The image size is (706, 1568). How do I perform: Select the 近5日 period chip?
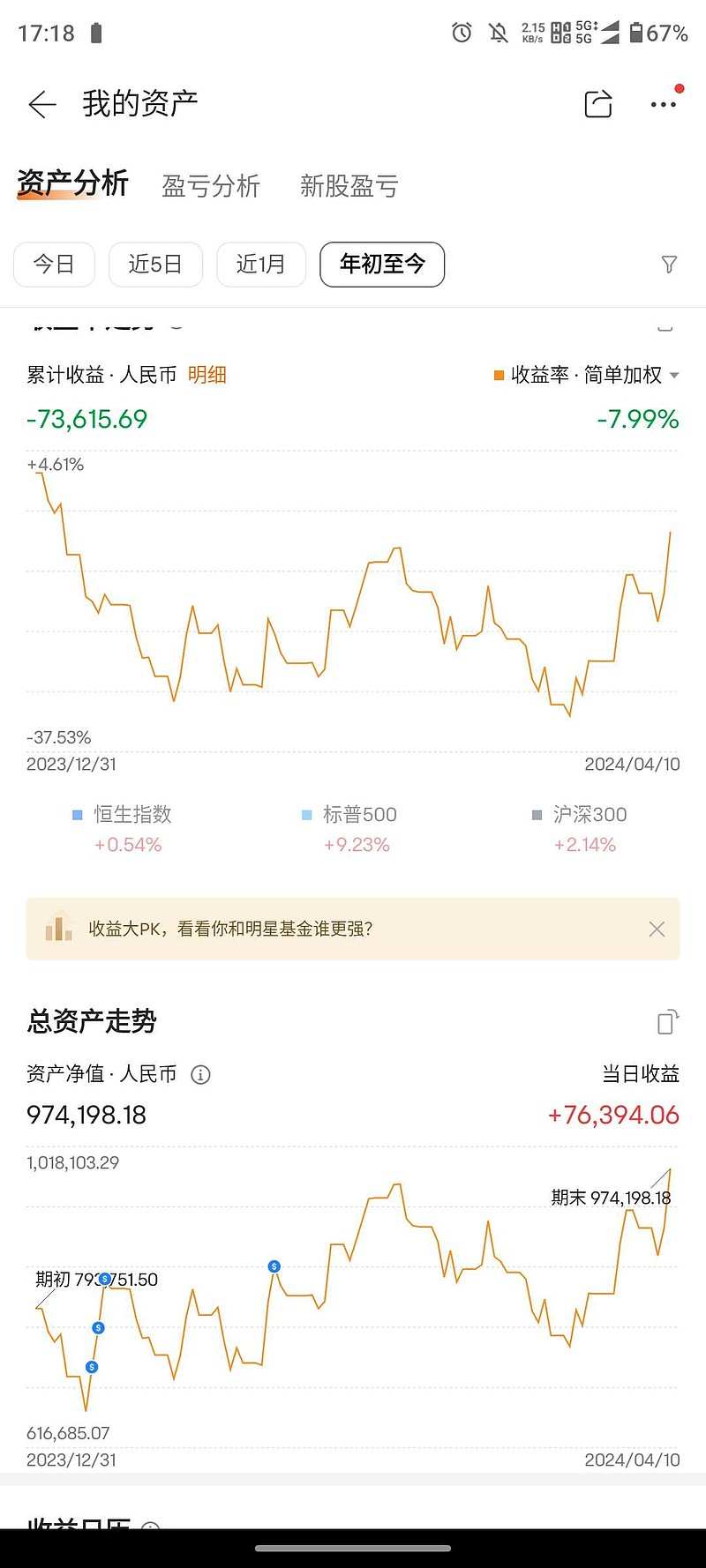click(155, 264)
